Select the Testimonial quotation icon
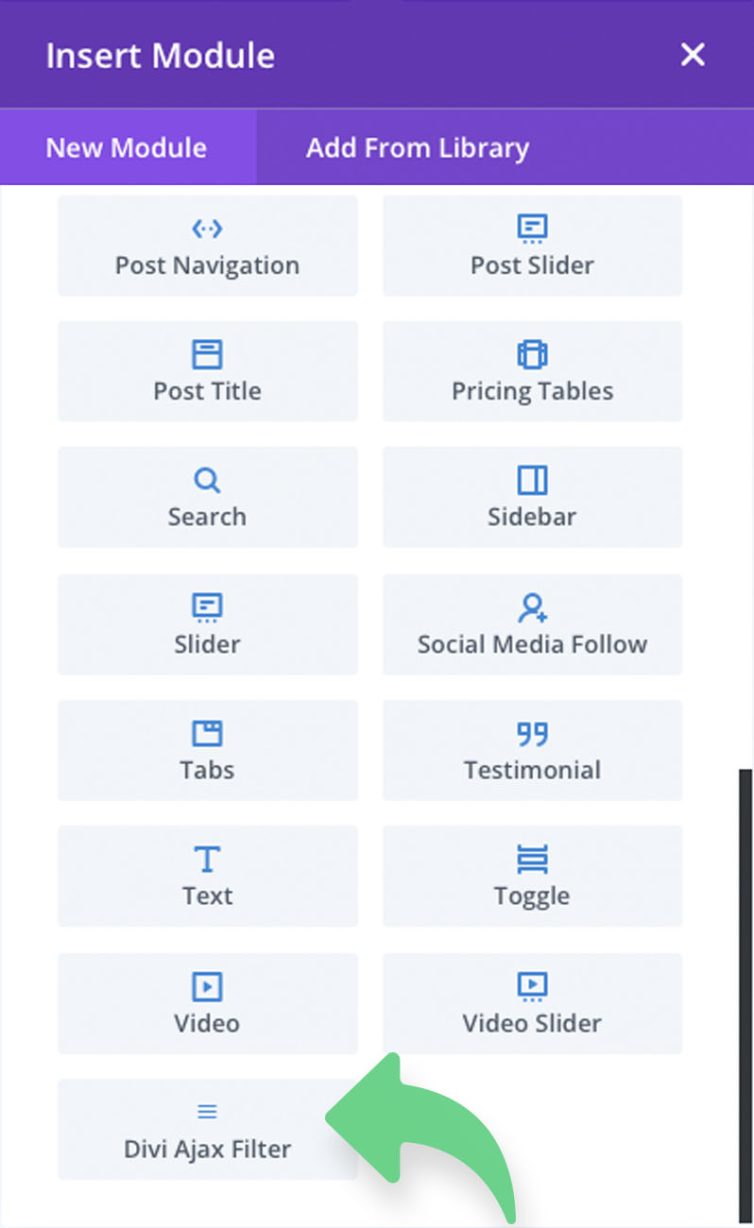 531,732
